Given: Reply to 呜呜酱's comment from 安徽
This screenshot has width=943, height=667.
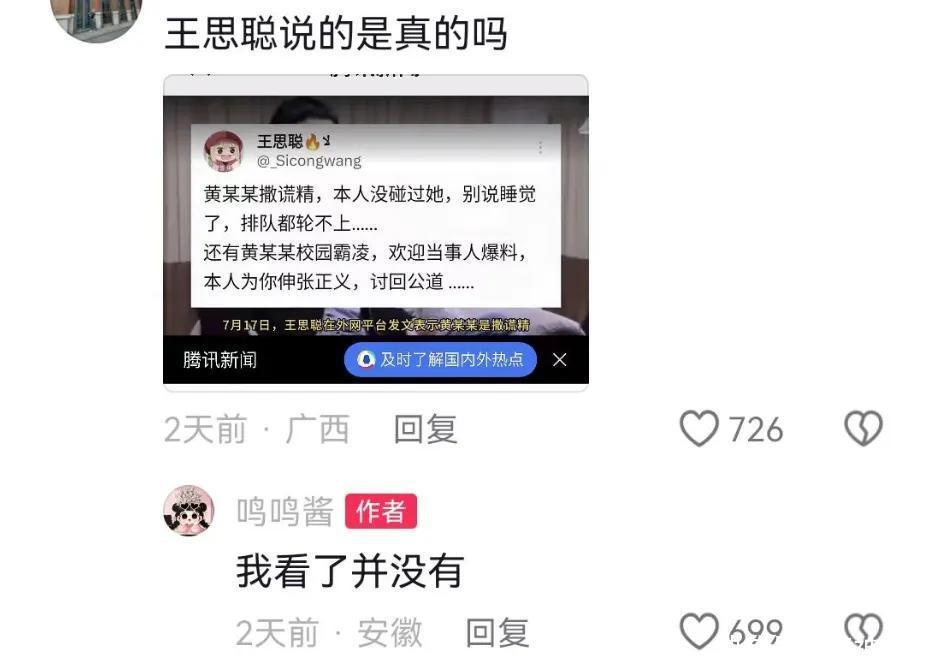Looking at the screenshot, I should click(497, 632).
